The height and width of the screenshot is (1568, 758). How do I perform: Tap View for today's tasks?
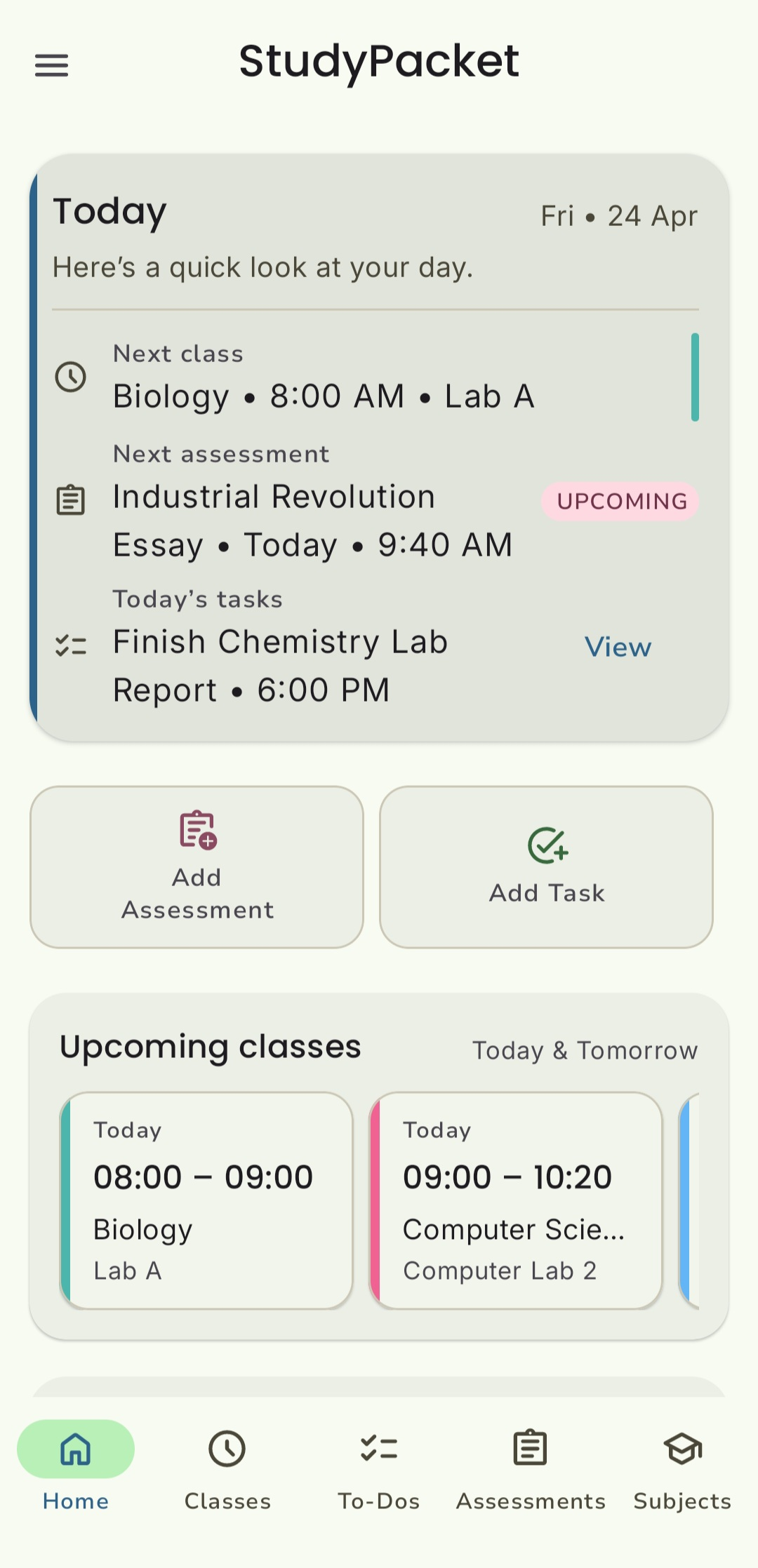[618, 647]
